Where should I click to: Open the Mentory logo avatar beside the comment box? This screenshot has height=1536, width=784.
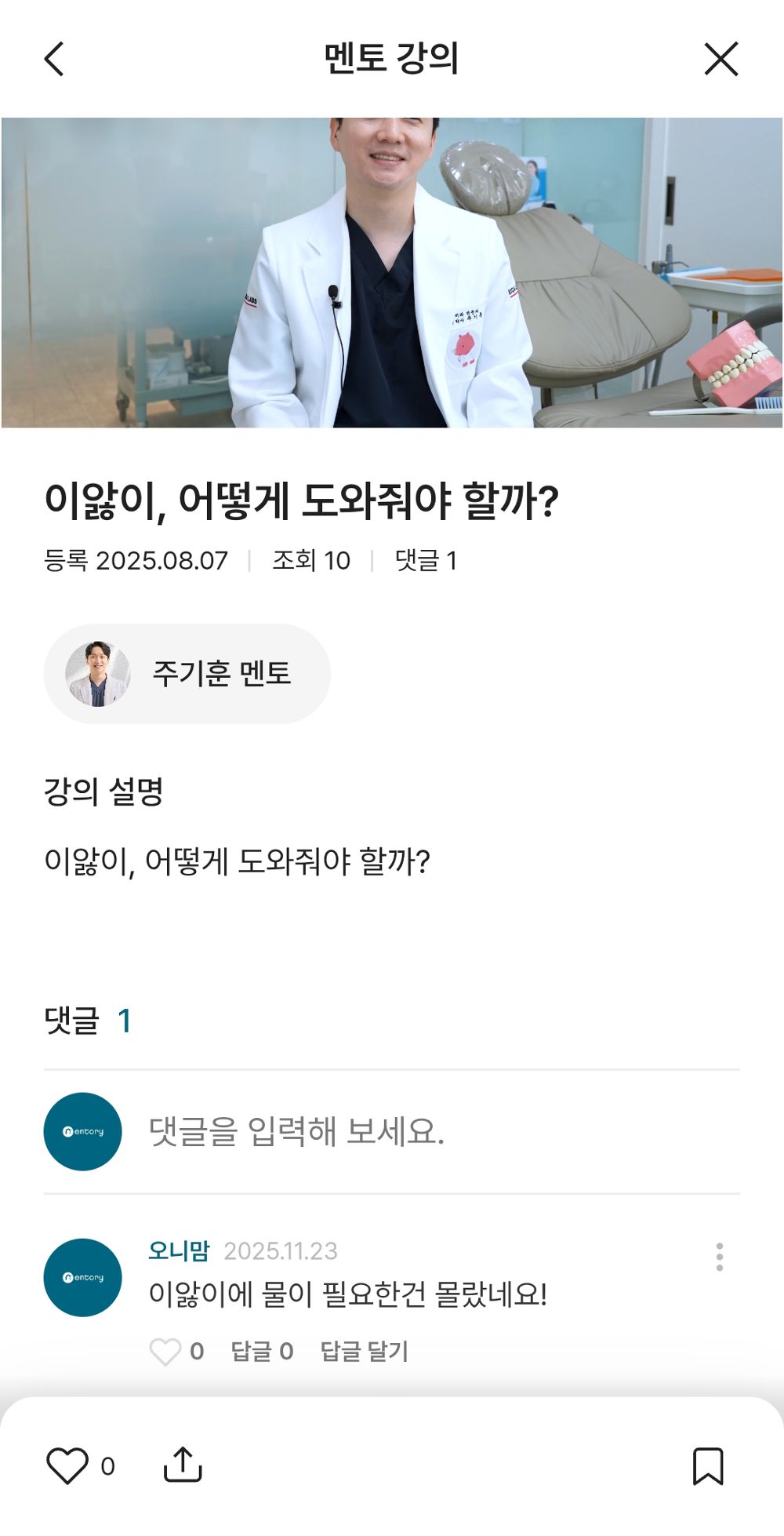(82, 1131)
